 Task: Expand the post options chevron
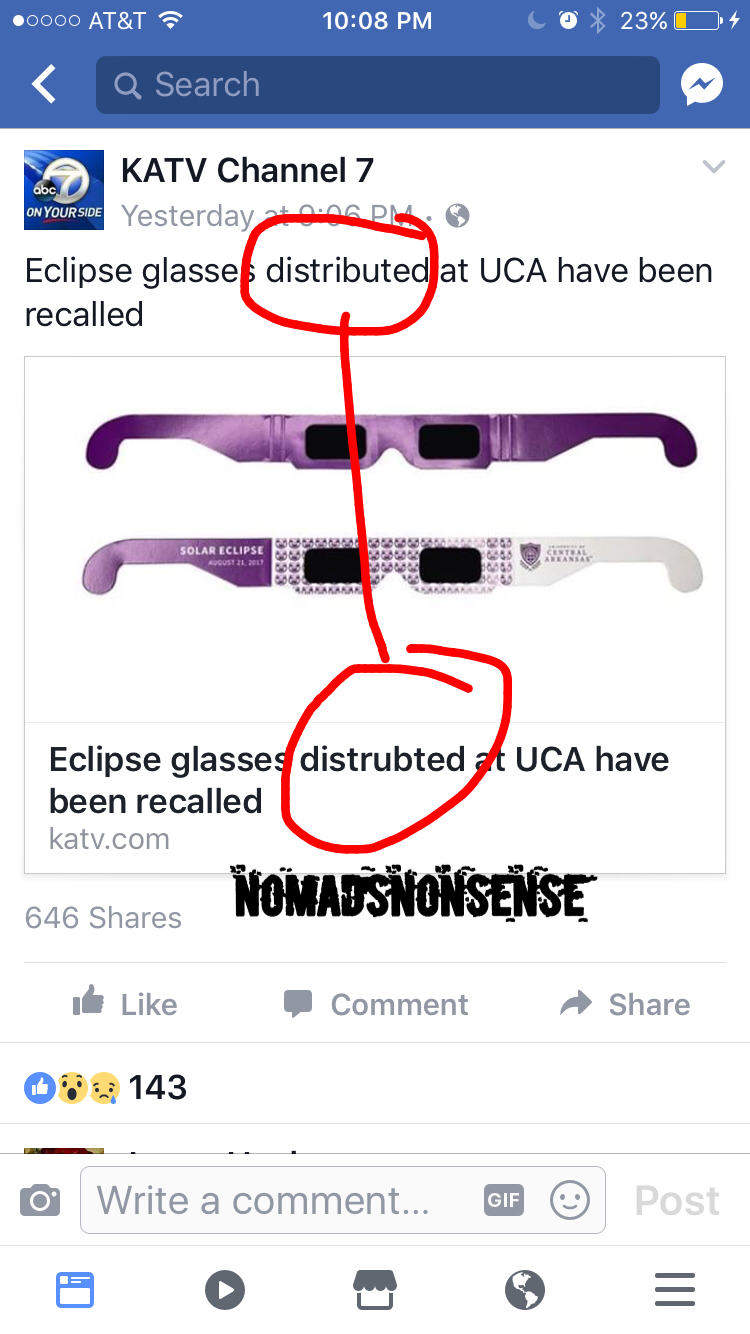[x=713, y=167]
